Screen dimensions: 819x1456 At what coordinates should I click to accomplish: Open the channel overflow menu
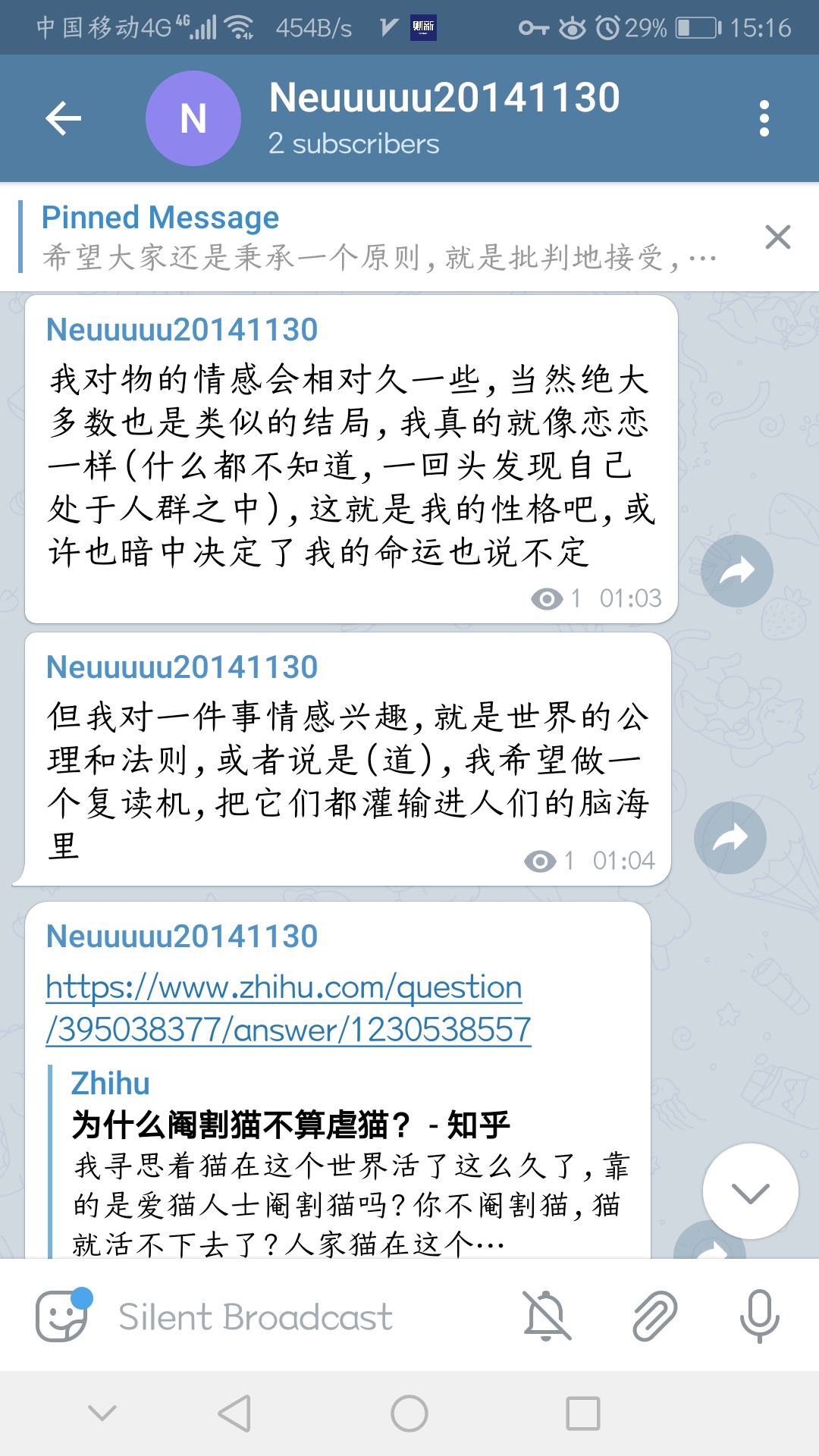(x=764, y=118)
